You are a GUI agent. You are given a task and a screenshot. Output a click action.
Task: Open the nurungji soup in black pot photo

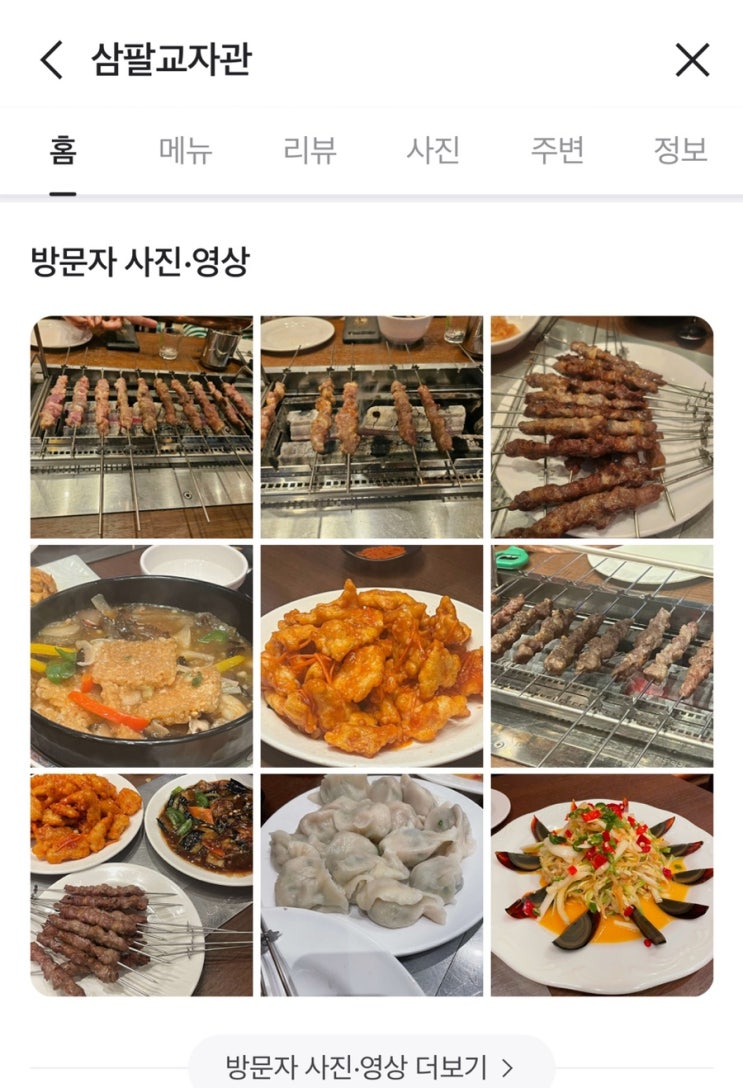click(x=142, y=656)
